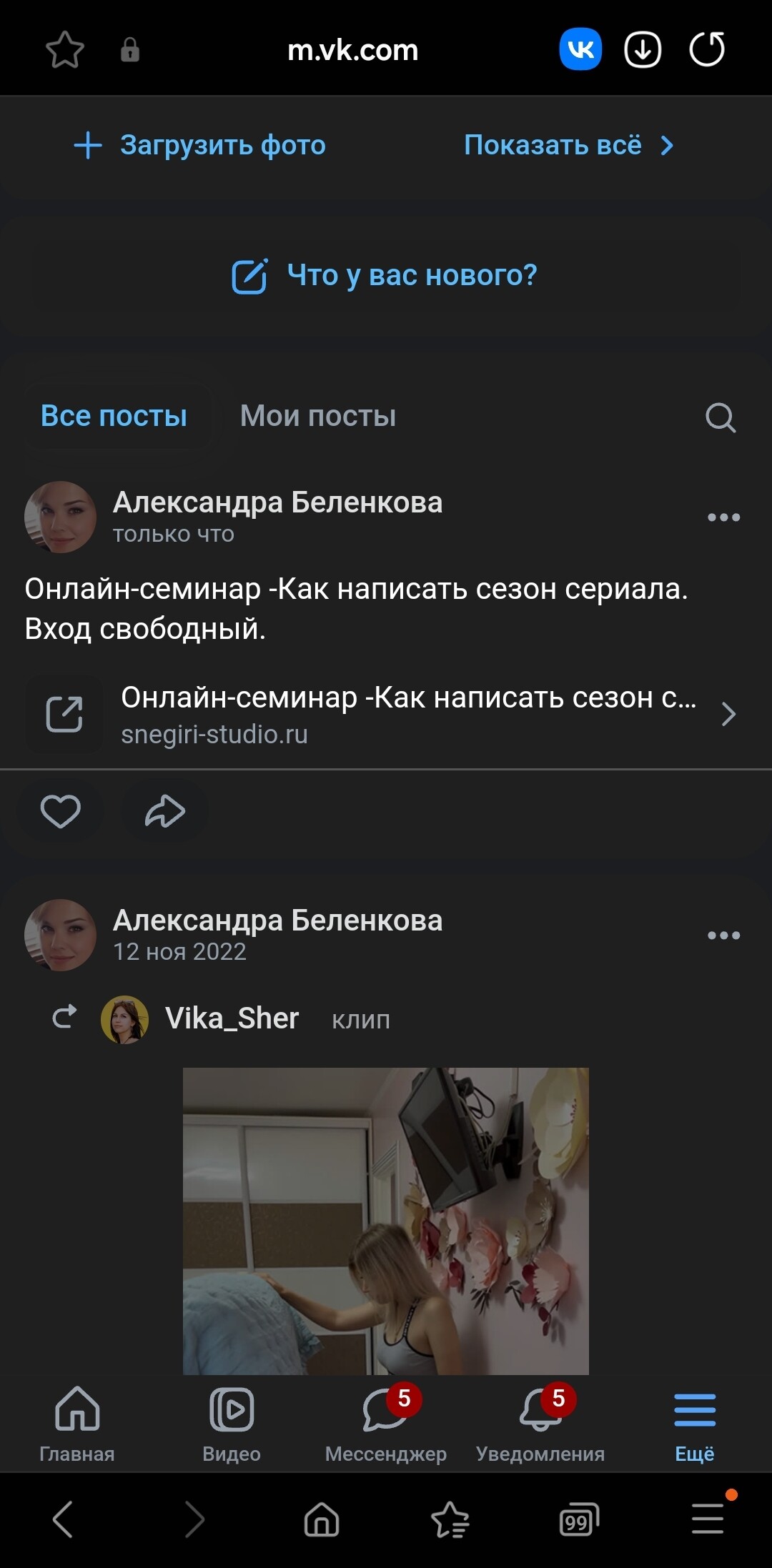Open Vika_Sher's profile from the repost
The width and height of the screenshot is (772, 1568).
pos(232,1019)
